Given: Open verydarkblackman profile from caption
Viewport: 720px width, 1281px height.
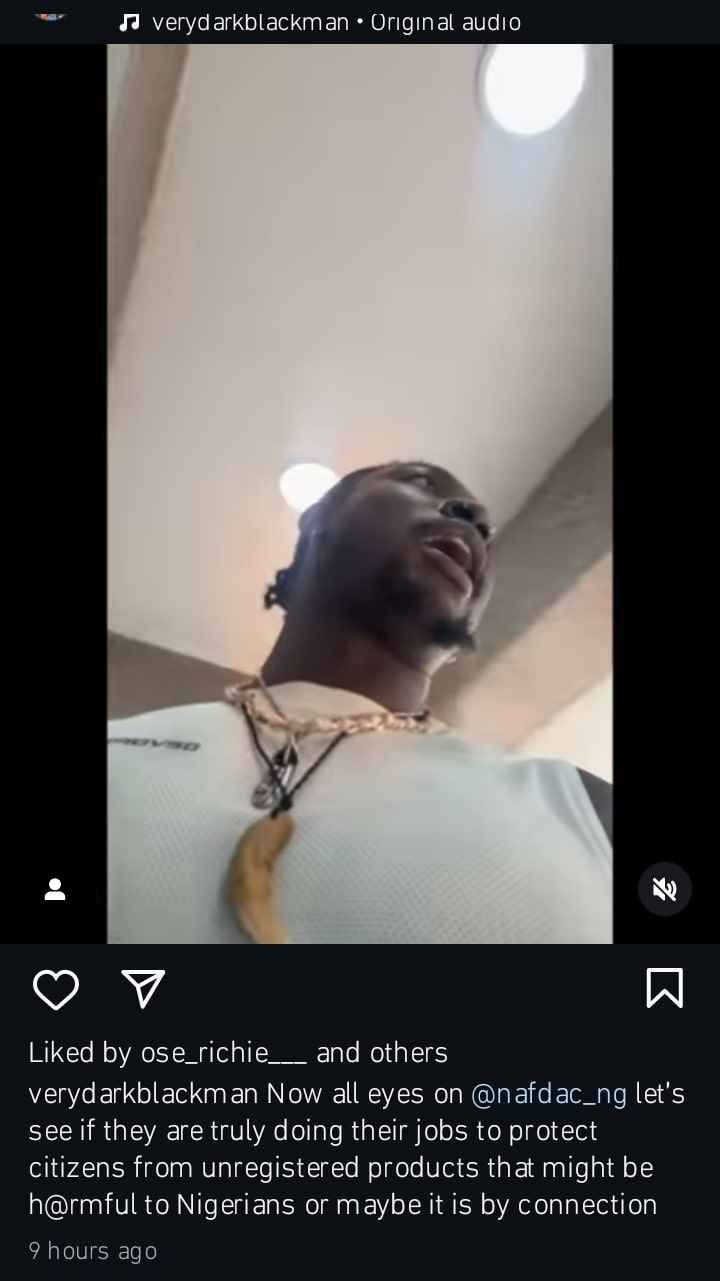Looking at the screenshot, I should coord(143,1094).
